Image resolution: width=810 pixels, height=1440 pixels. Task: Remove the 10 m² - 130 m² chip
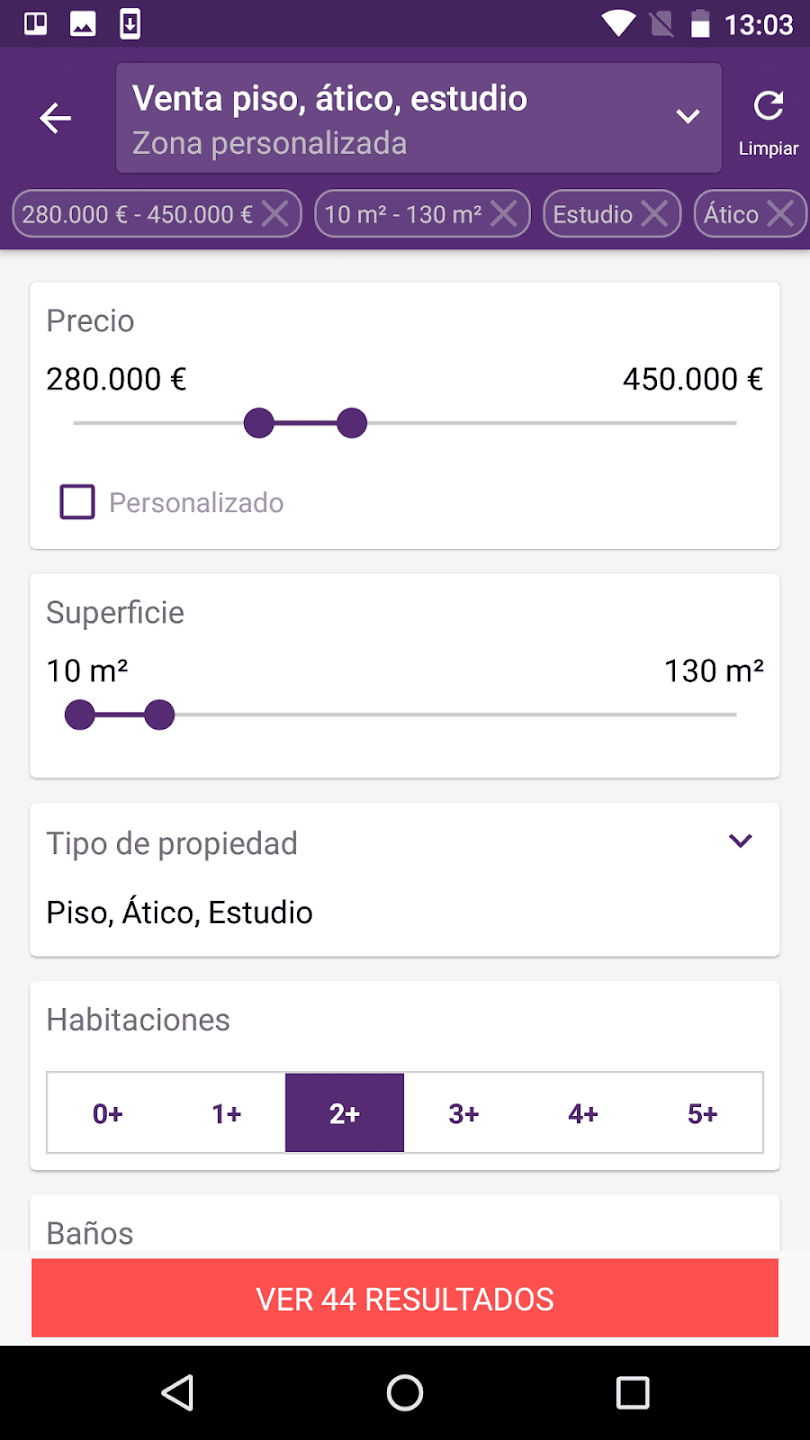(504, 214)
